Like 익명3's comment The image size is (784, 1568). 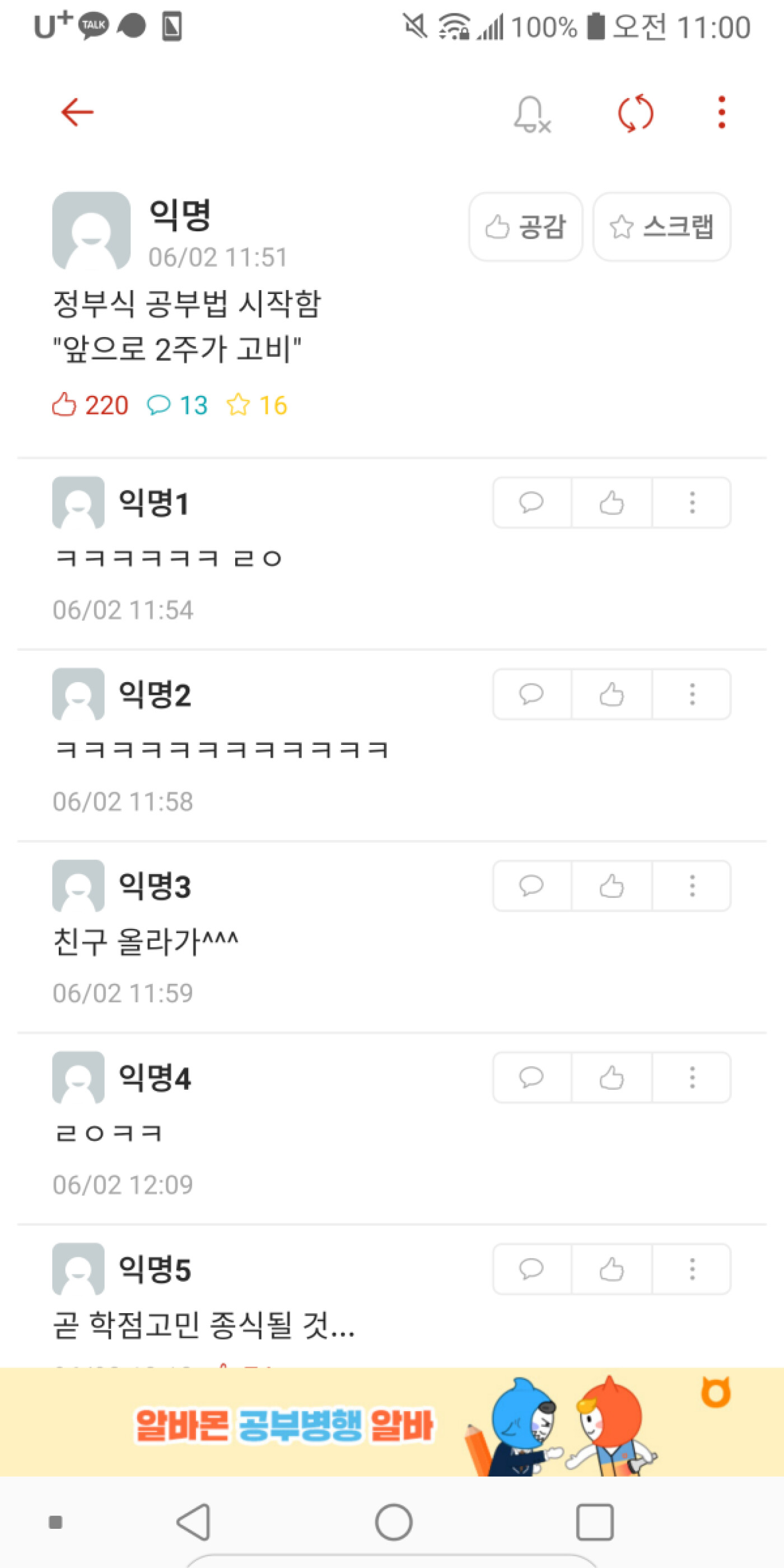(612, 886)
